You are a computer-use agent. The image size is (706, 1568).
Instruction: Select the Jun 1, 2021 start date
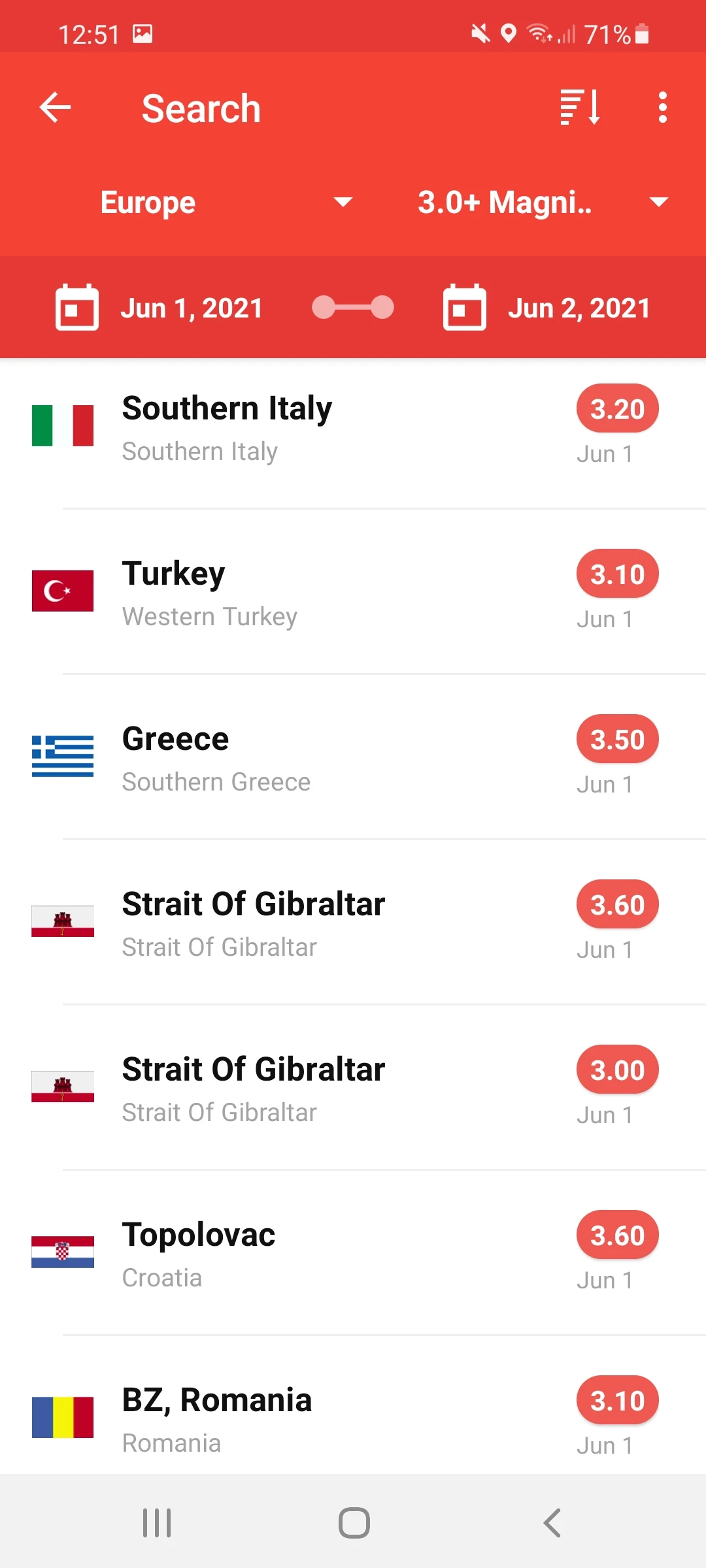tap(191, 307)
